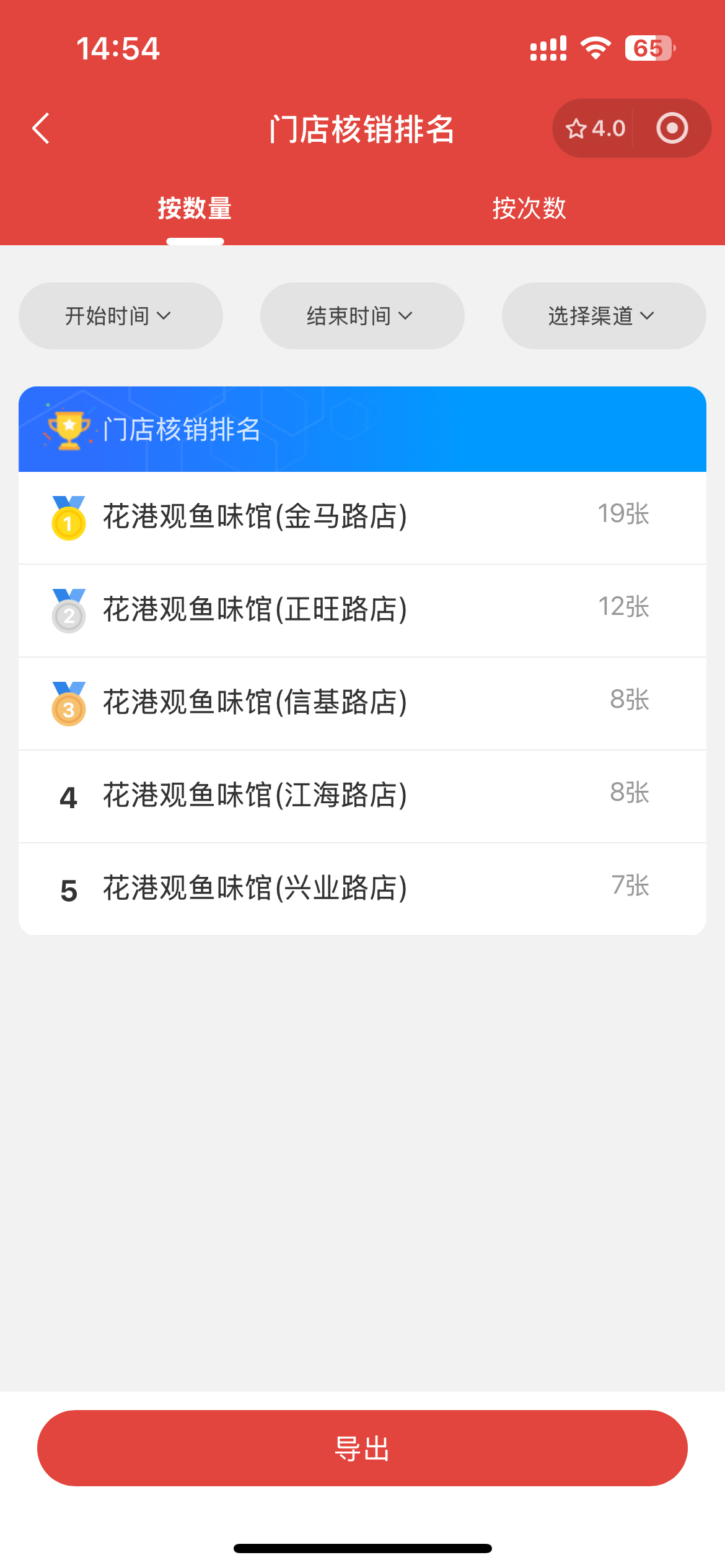Export the ranking with 导出 button

pos(362,1448)
